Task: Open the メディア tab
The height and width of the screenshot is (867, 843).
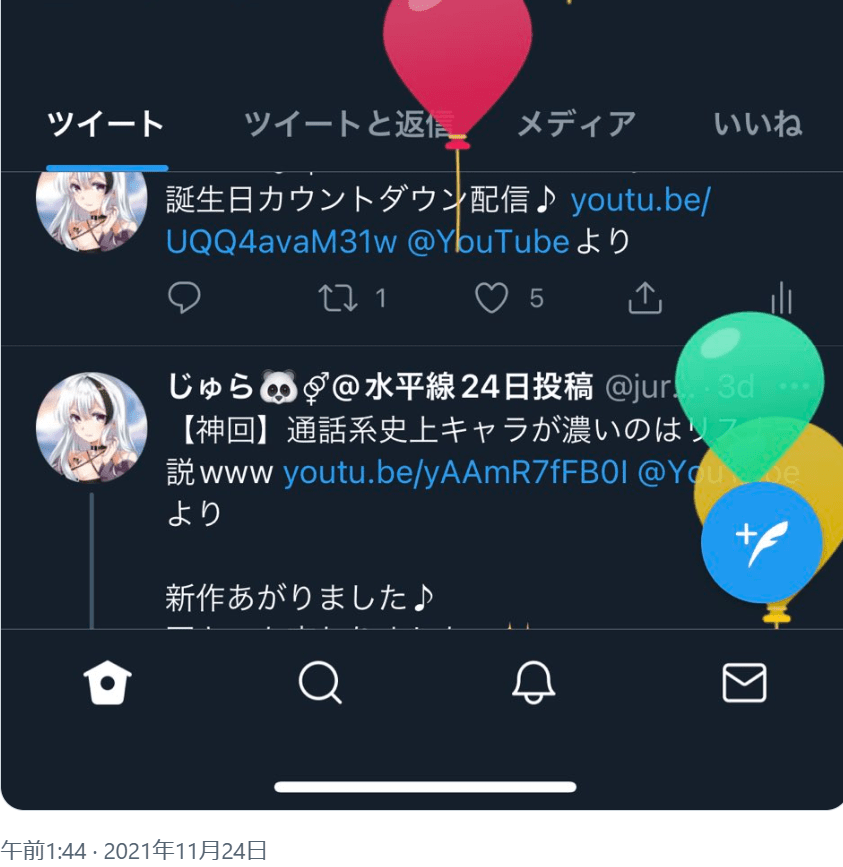Action: click(x=576, y=125)
